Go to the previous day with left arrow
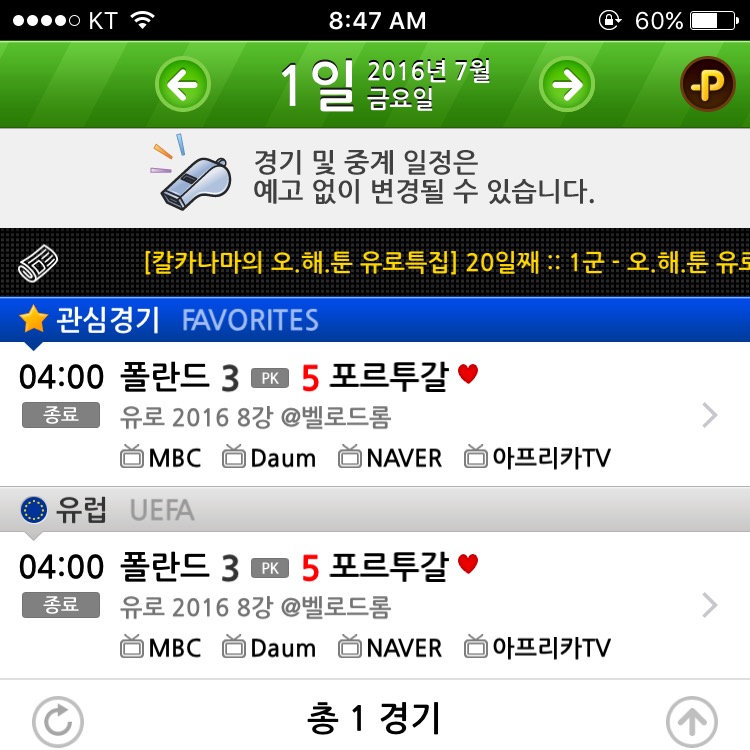The image size is (750, 750). pyautogui.click(x=183, y=85)
